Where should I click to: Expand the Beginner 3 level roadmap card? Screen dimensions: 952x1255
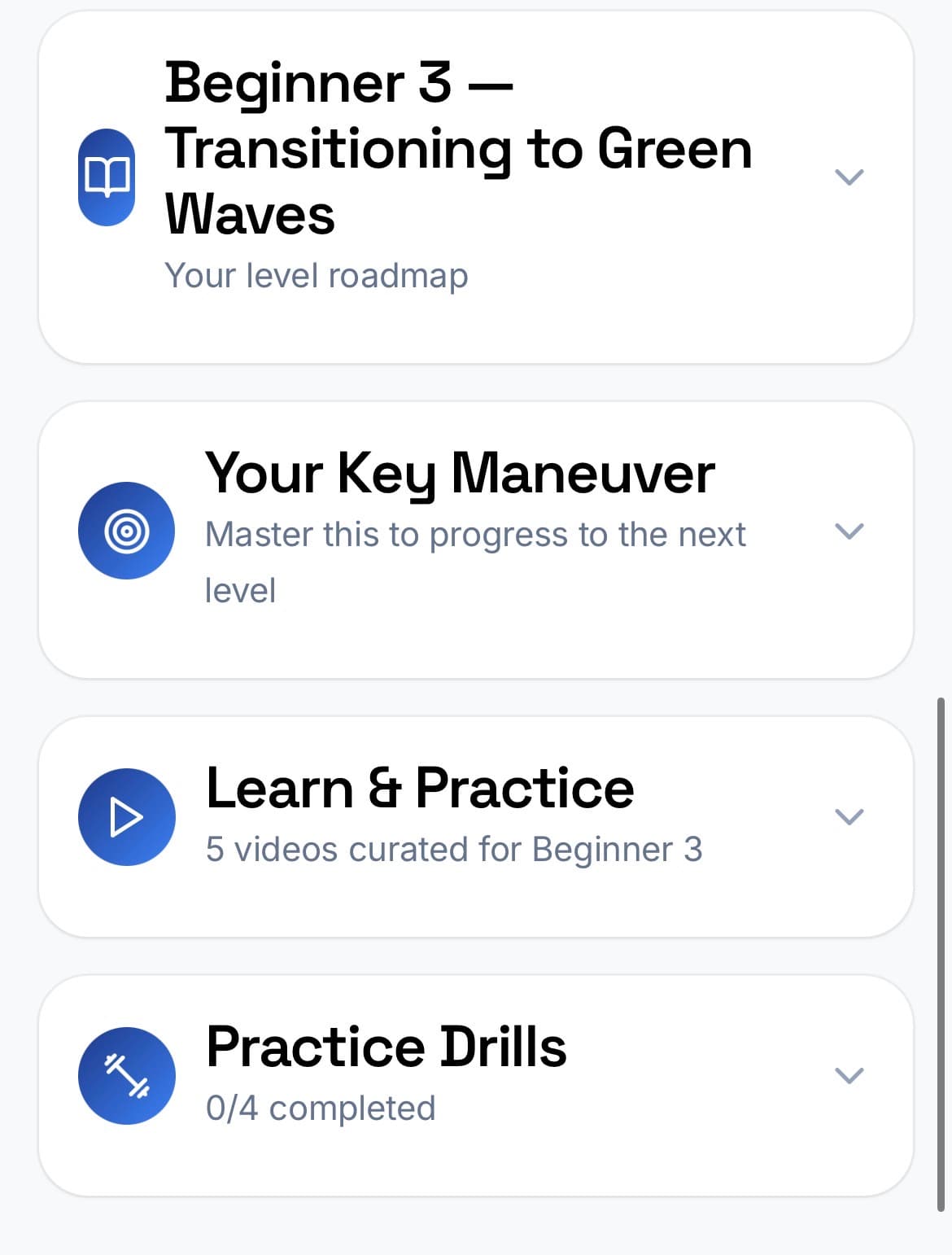849,177
